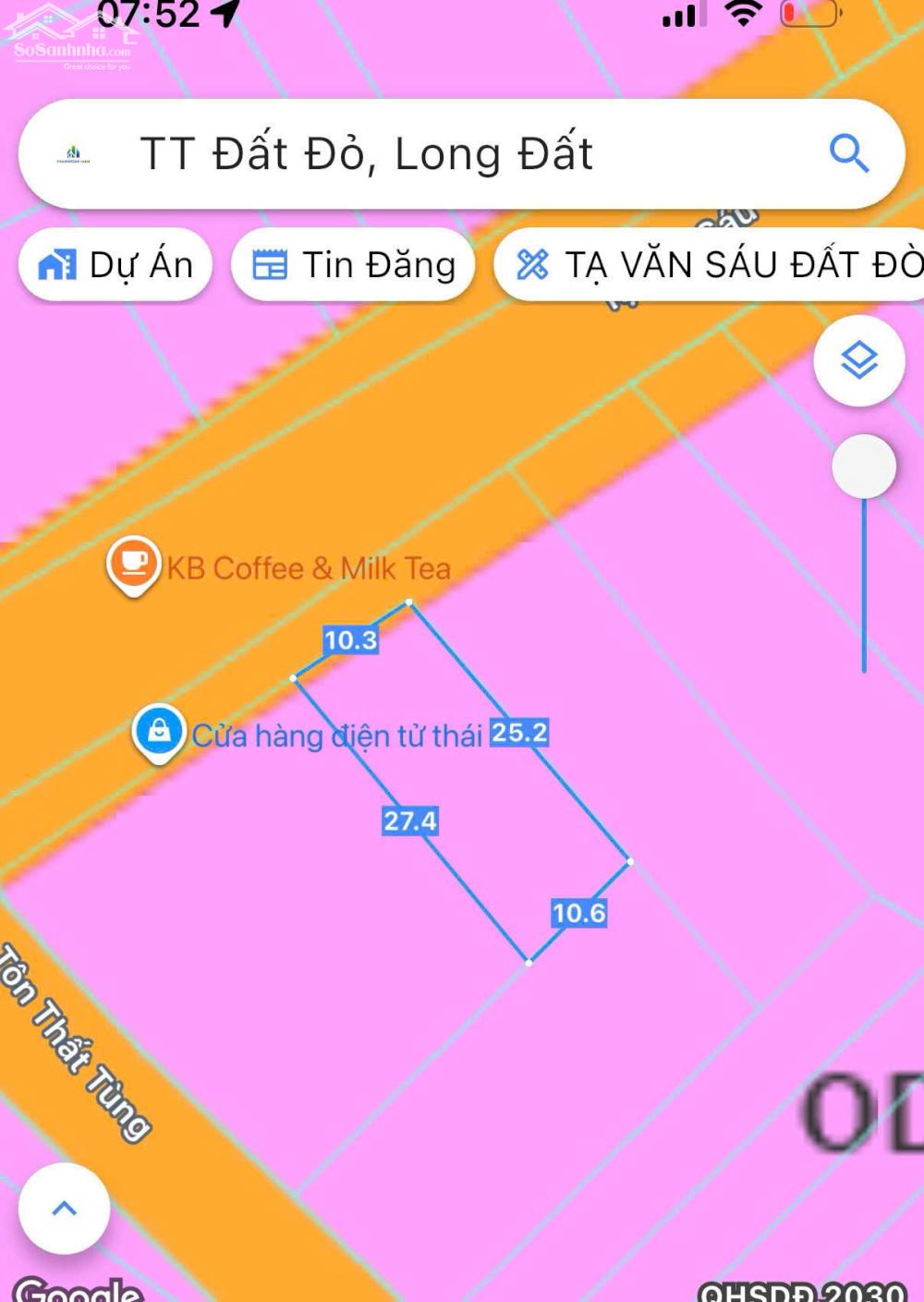Screen dimensions: 924x1302
Task: Open the Tin Đăng chip
Action: coord(353,265)
